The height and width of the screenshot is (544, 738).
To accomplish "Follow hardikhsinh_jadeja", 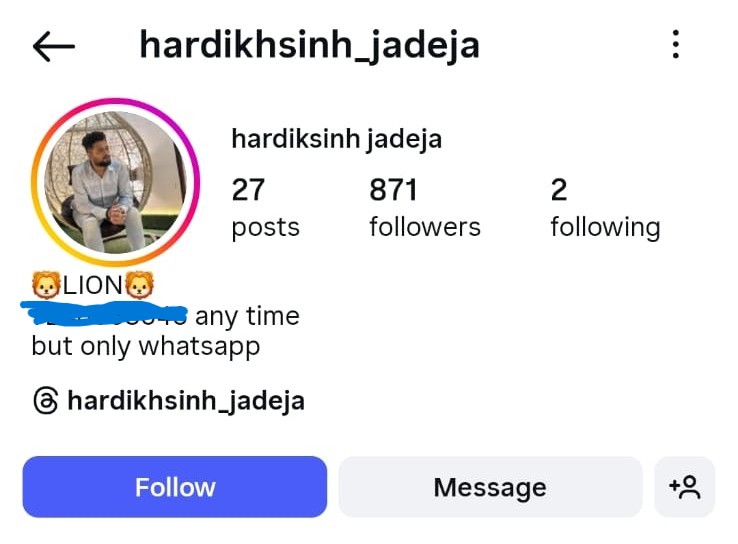I will click(x=175, y=487).
